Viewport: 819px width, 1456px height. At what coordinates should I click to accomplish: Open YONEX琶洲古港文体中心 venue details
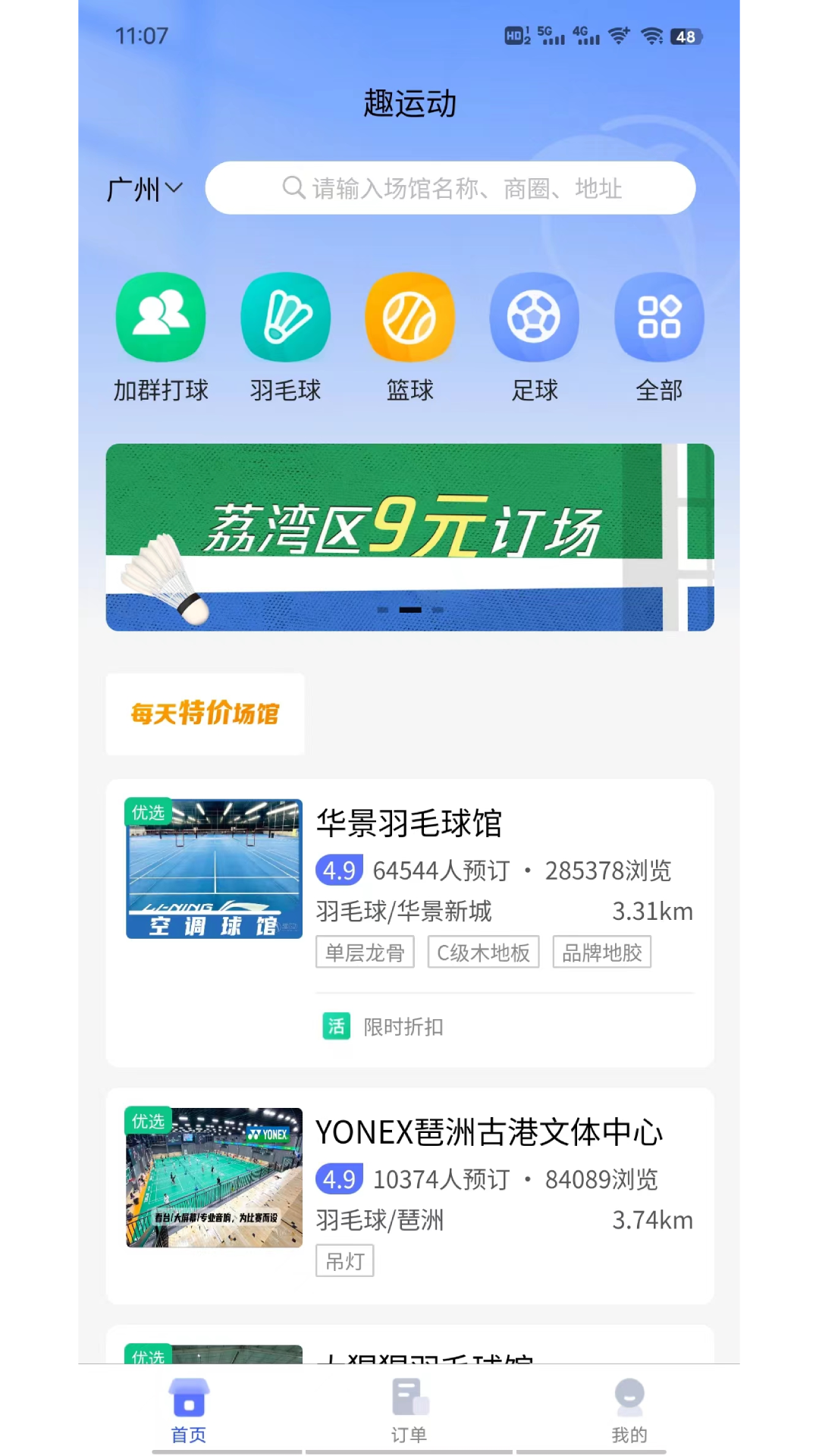coord(488,1131)
